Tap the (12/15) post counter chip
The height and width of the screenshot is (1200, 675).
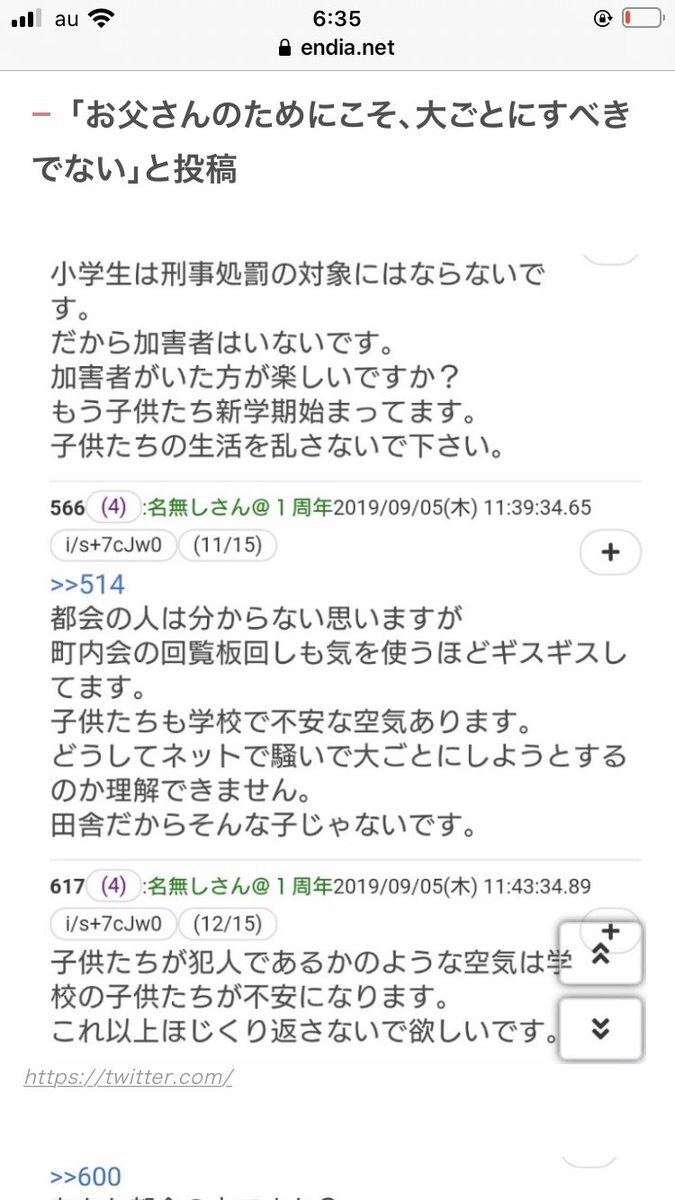tap(229, 922)
